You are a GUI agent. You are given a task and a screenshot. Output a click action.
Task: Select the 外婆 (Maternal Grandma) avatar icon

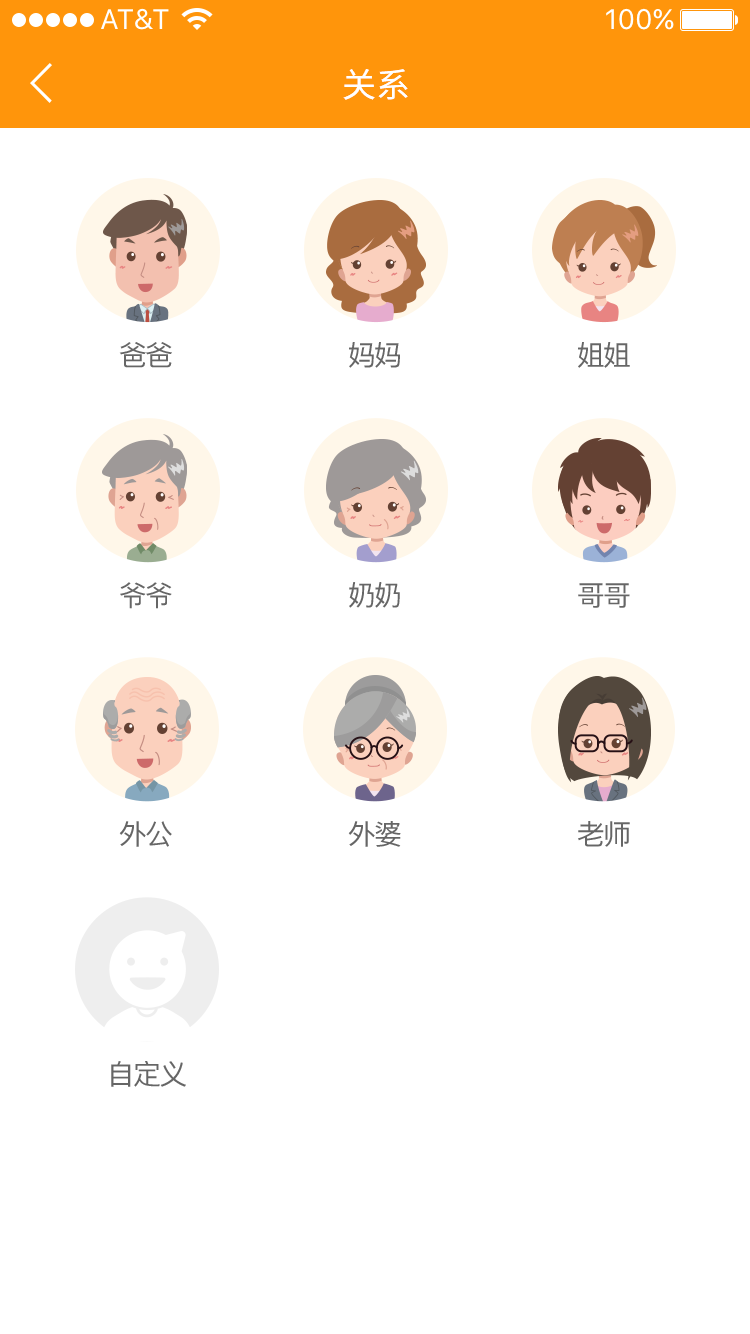point(375,729)
